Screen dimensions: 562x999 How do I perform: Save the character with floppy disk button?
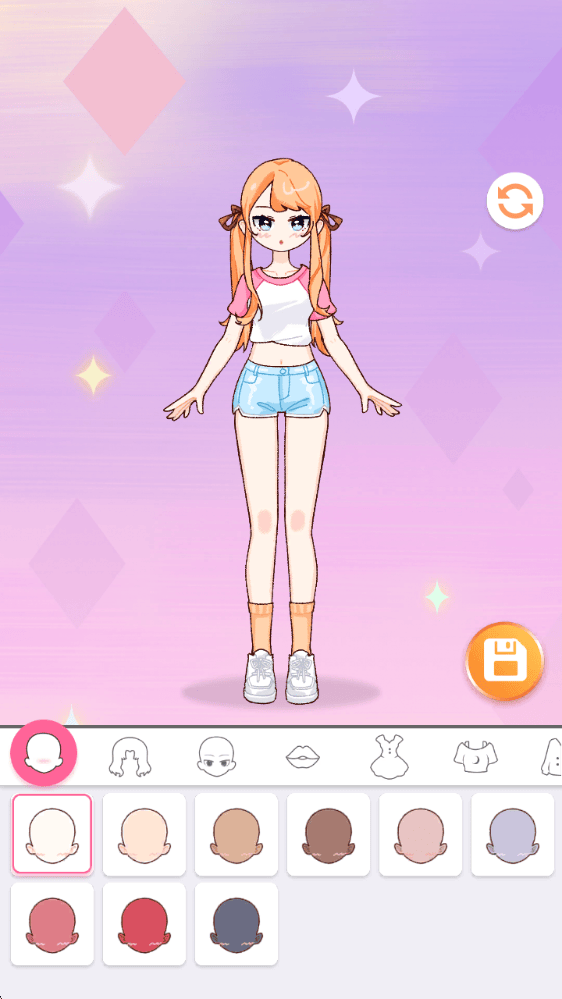click(x=505, y=661)
